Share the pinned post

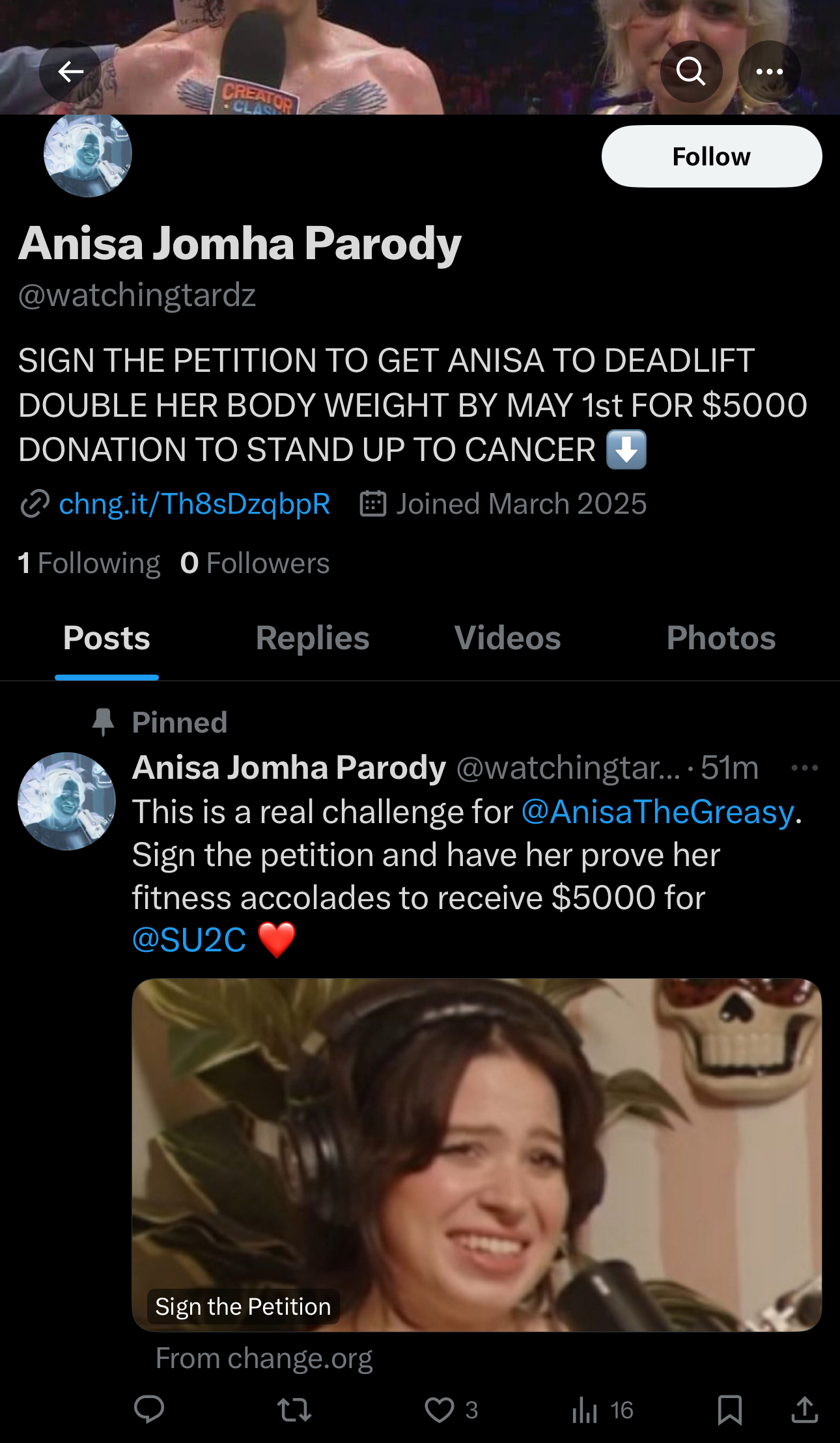pos(805,1410)
